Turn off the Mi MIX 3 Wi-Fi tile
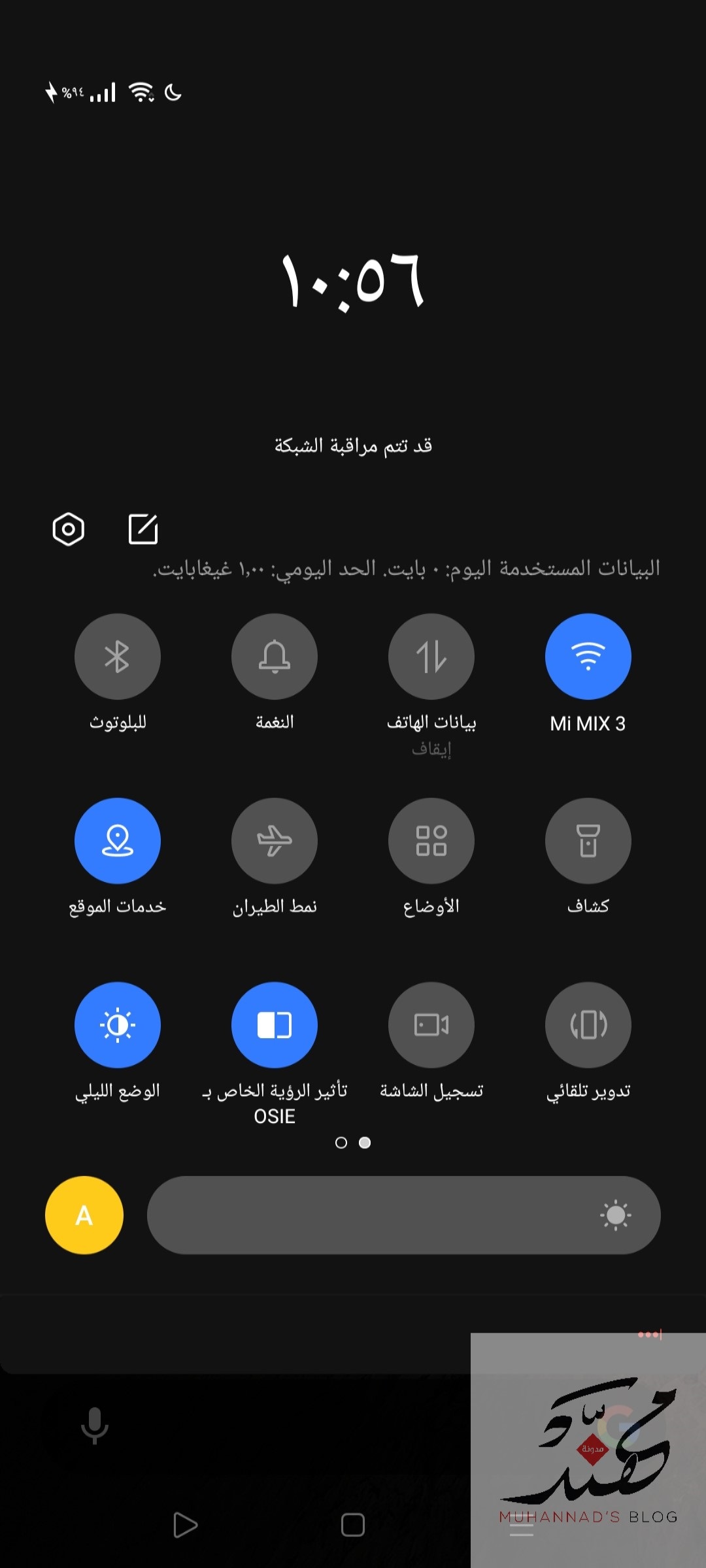The width and height of the screenshot is (706, 1568). pyautogui.click(x=588, y=656)
